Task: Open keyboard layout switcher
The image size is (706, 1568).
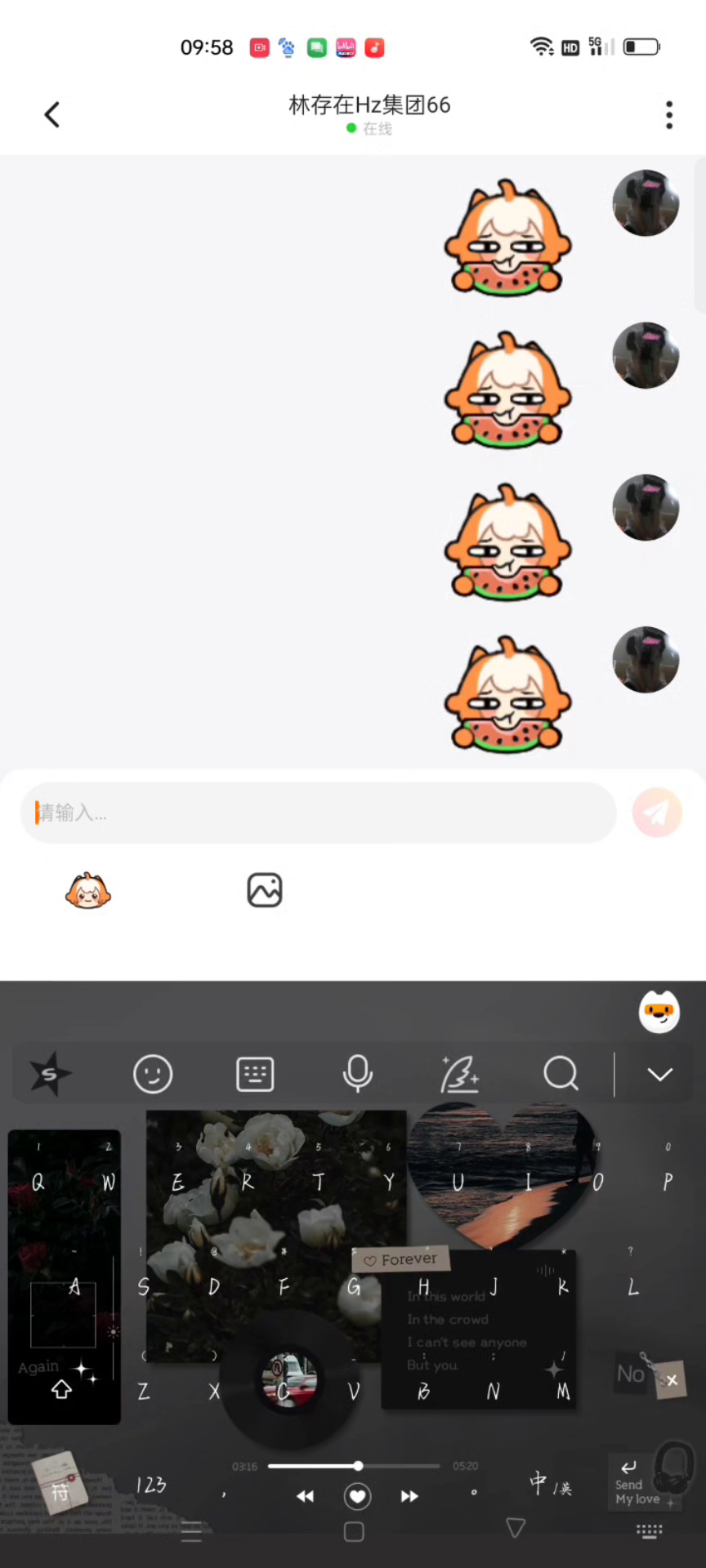Action: click(x=255, y=1074)
